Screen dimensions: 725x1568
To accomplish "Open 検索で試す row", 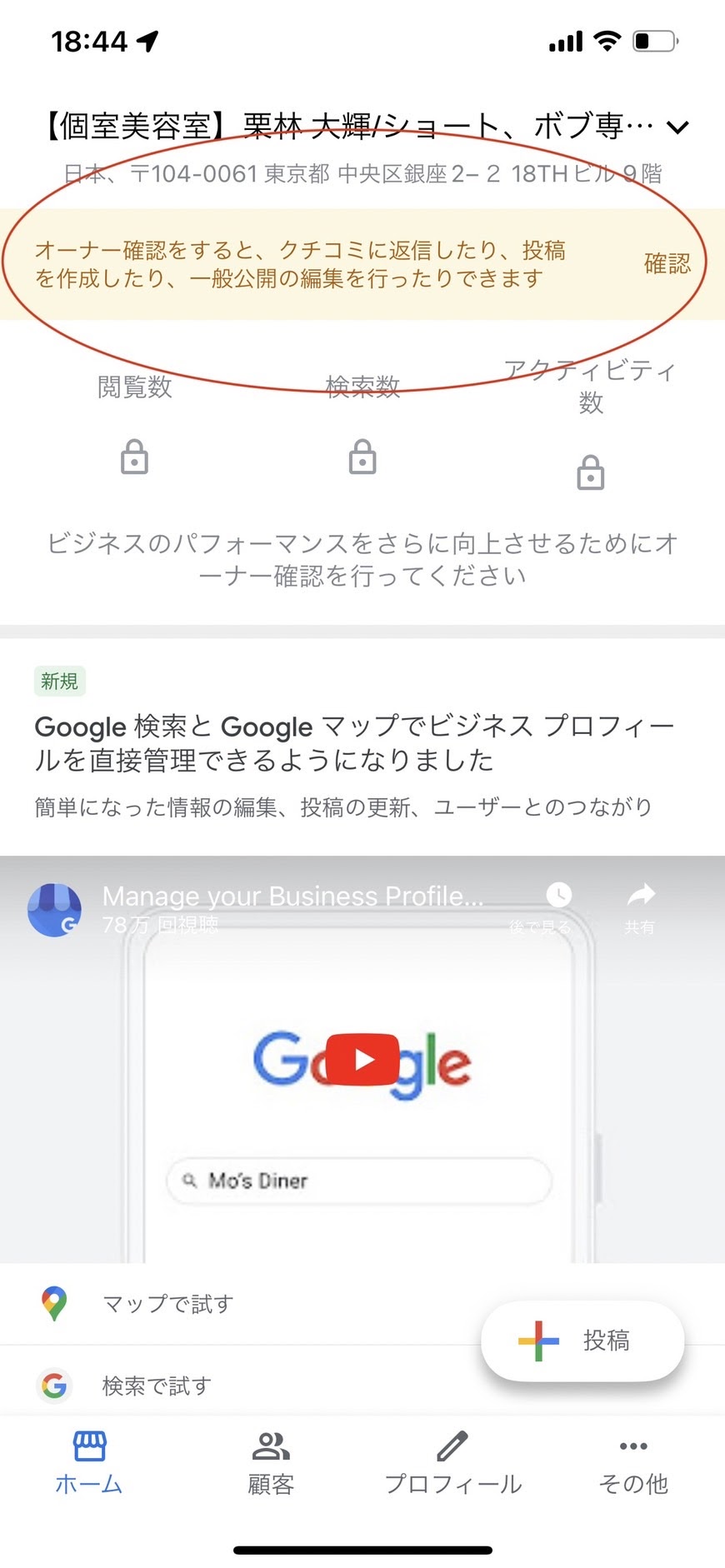I will point(156,1386).
